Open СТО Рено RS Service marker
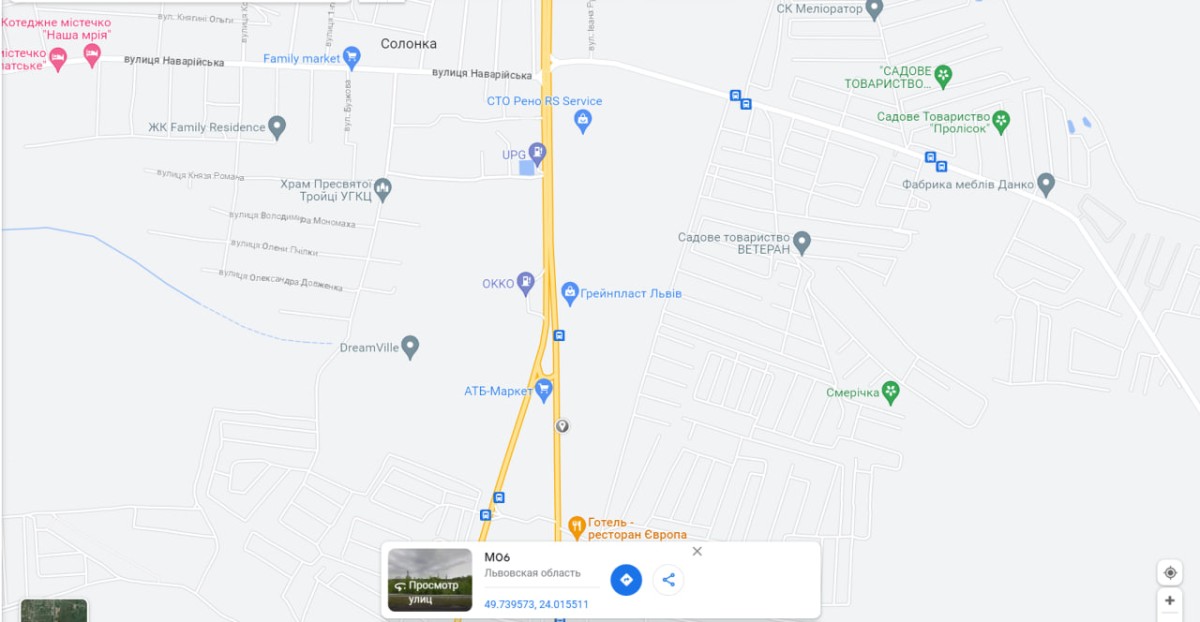Image resolution: width=1200 pixels, height=622 pixels. coord(583,121)
